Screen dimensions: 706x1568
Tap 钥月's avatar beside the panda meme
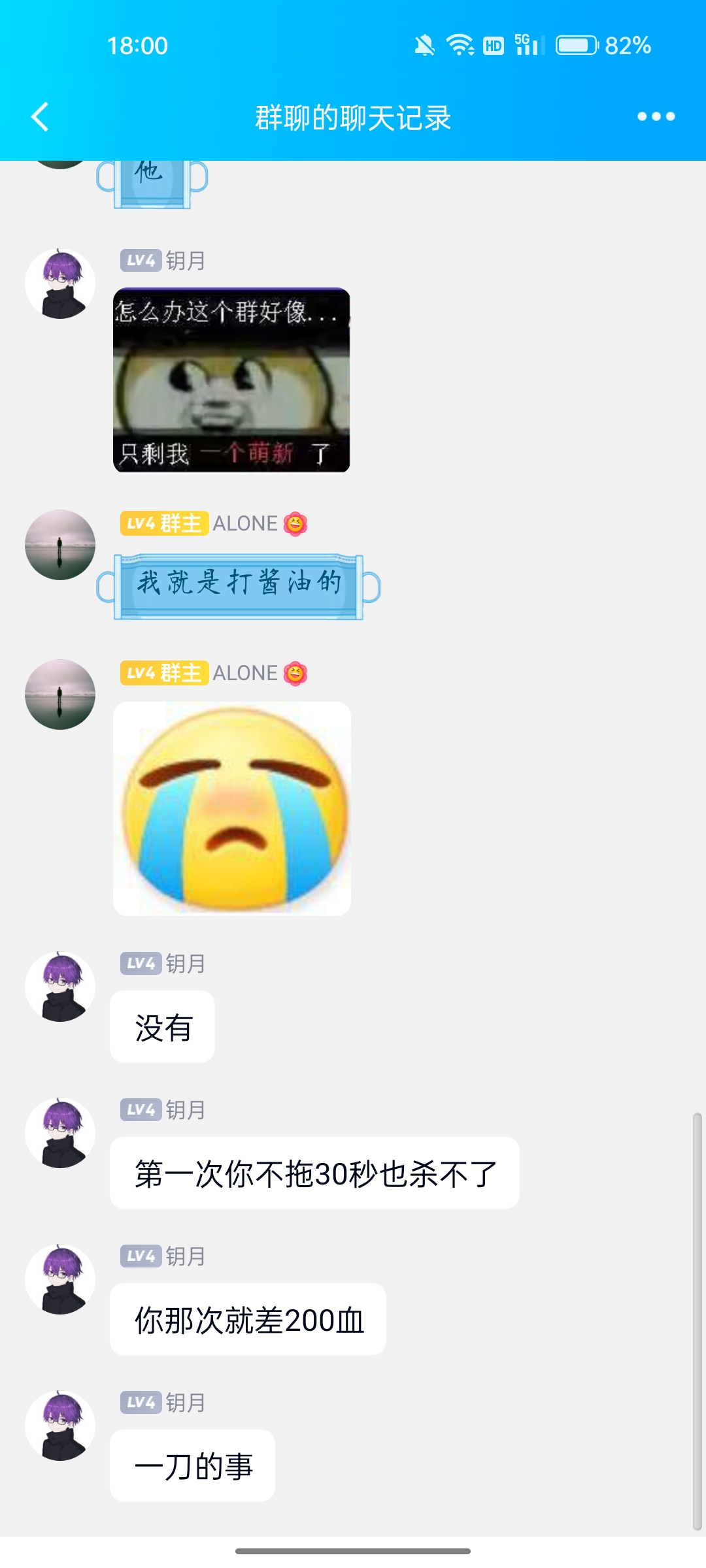pos(60,284)
